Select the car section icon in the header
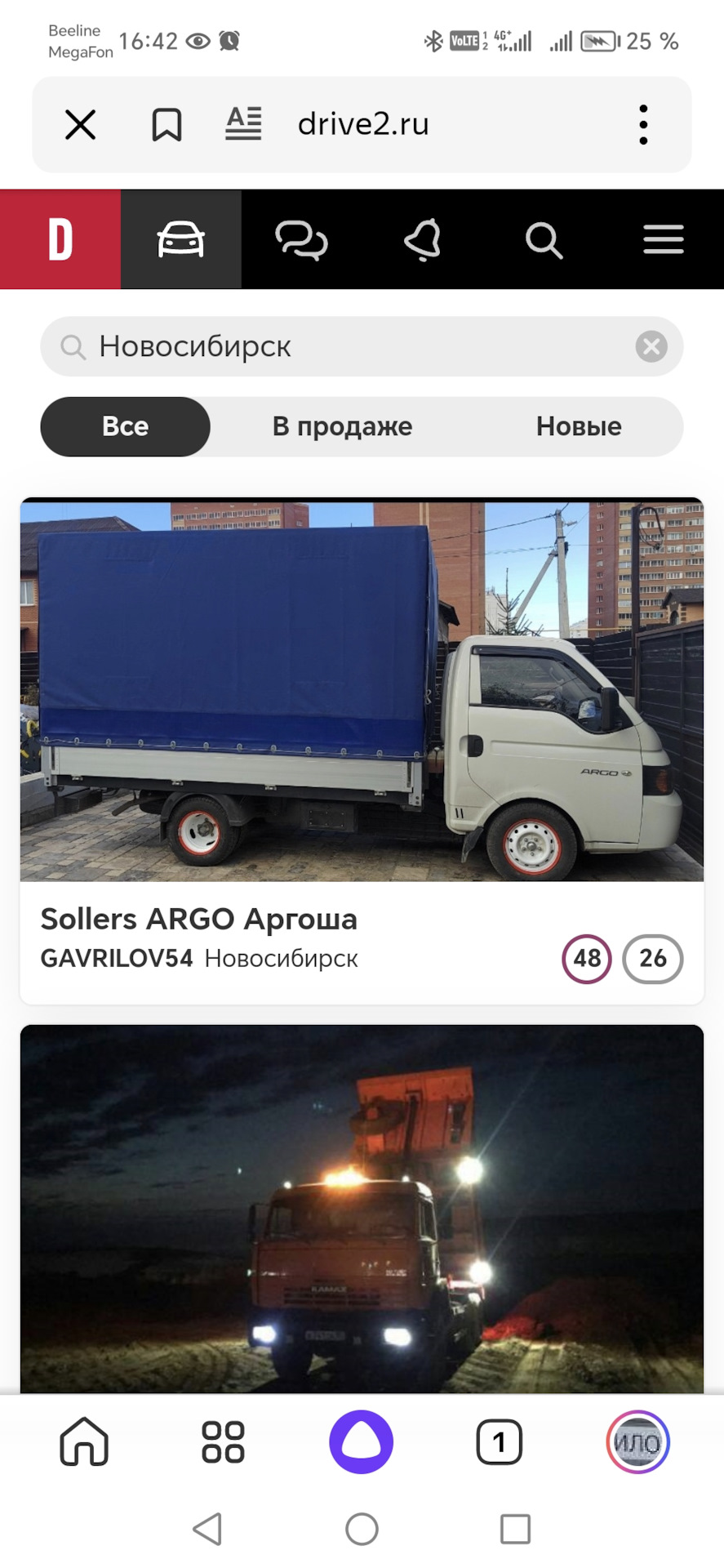This screenshot has width=724, height=1568. [x=181, y=239]
